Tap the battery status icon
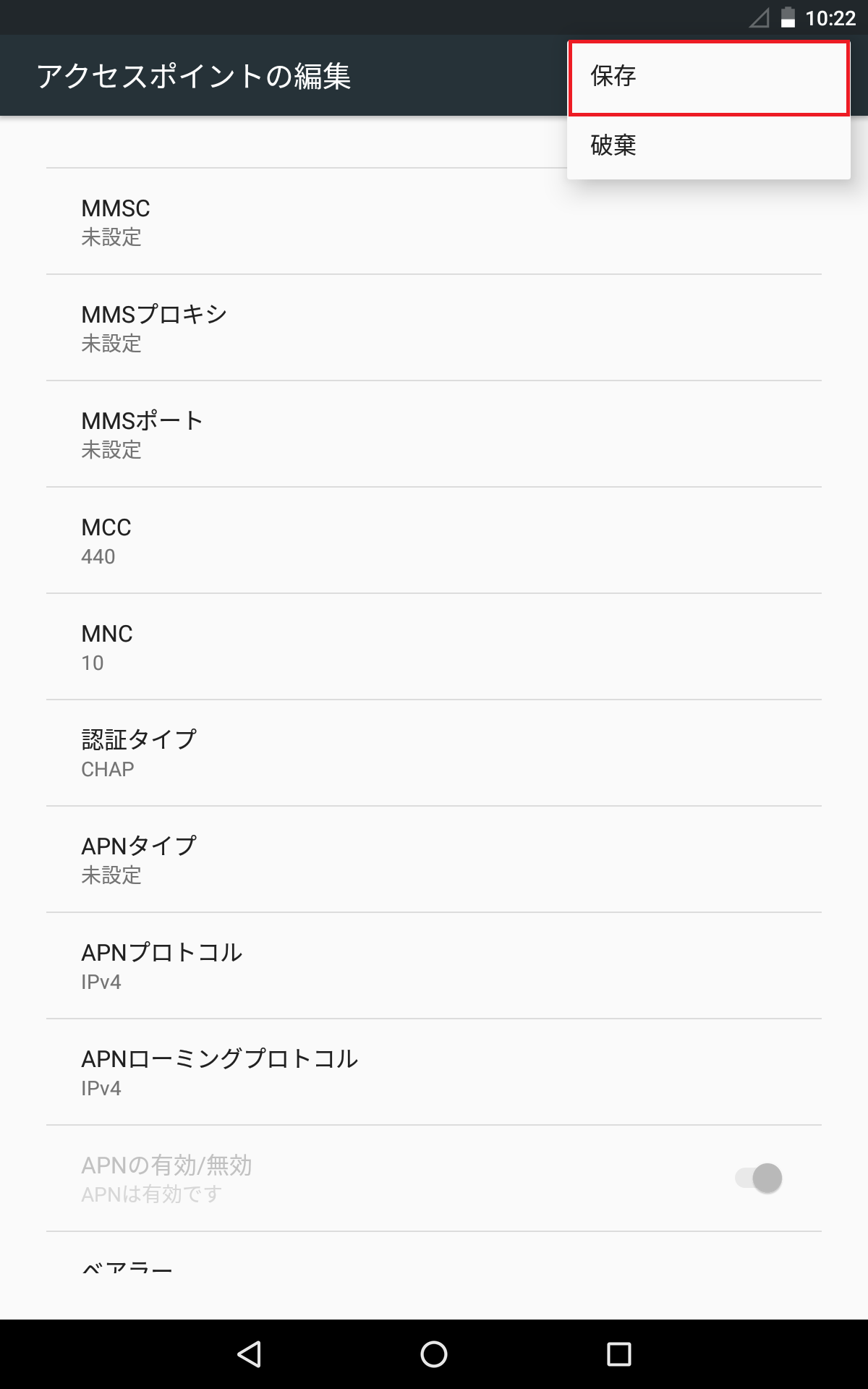Viewport: 868px width, 1389px height. coord(788,20)
